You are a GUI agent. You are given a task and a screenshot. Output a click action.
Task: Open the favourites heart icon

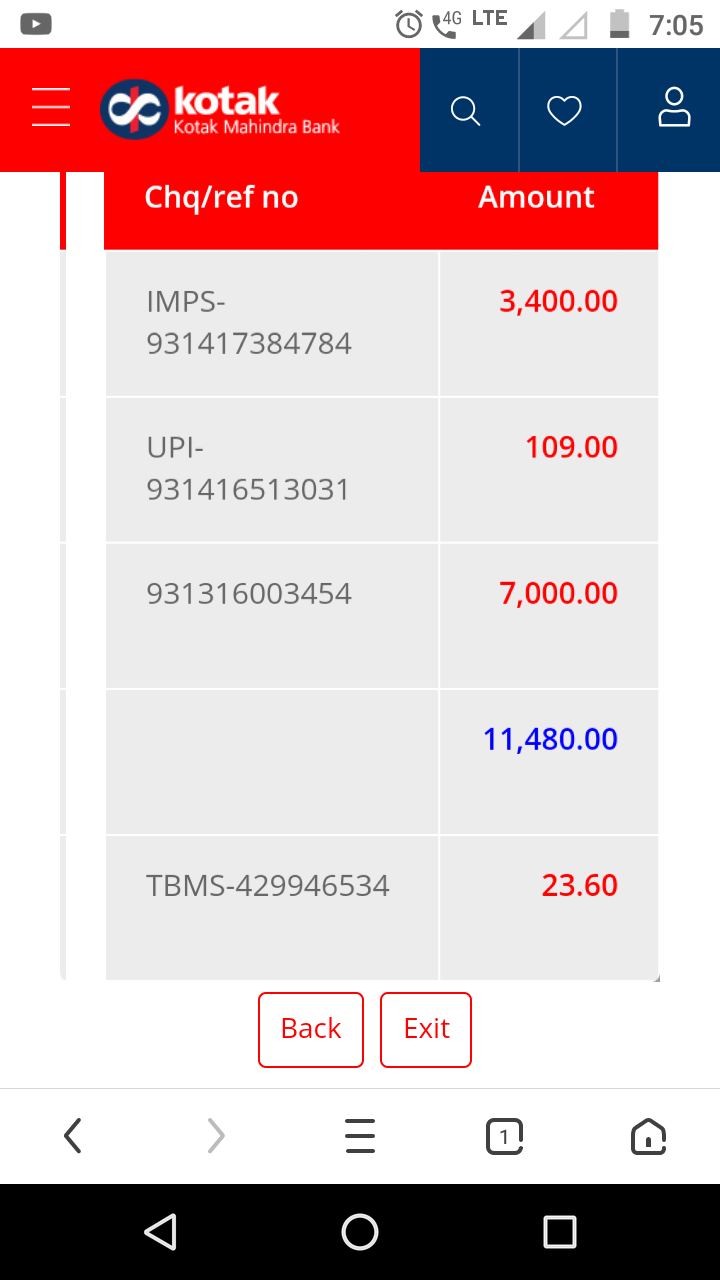[x=565, y=110]
